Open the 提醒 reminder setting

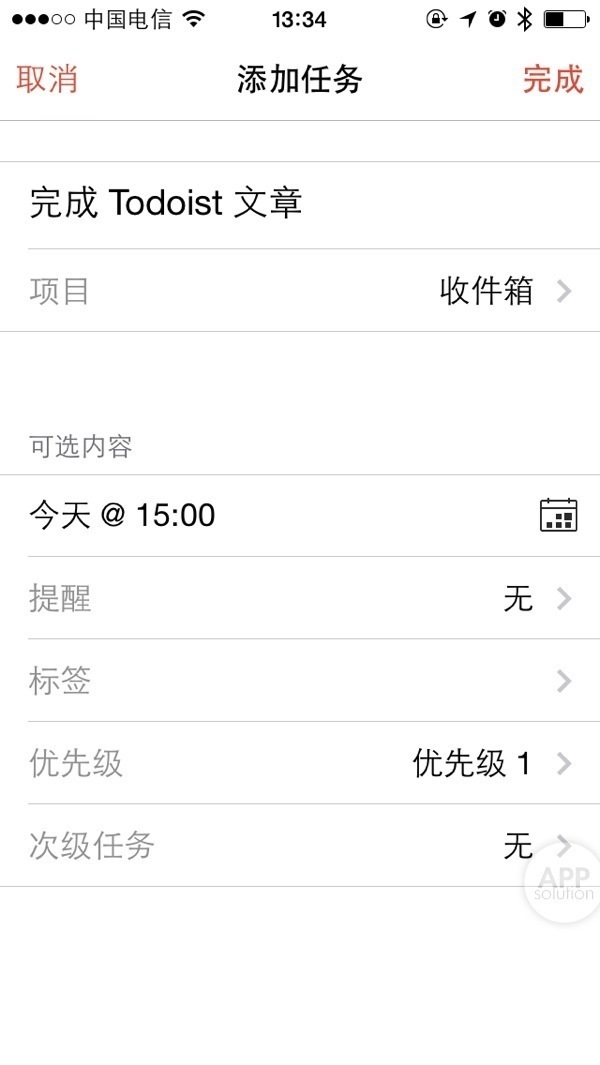coord(300,598)
